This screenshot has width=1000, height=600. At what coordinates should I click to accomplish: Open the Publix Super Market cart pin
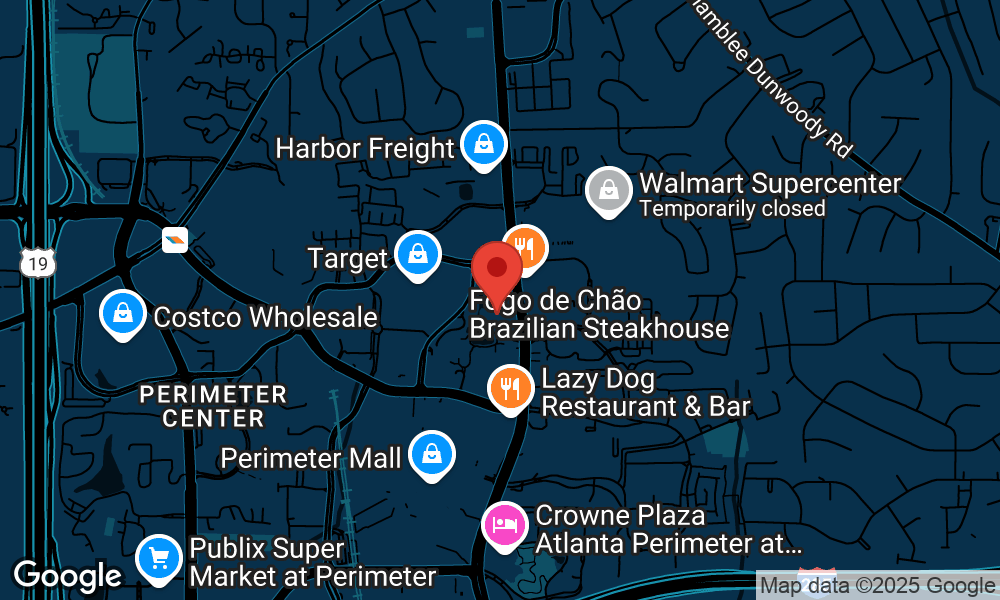(158, 557)
